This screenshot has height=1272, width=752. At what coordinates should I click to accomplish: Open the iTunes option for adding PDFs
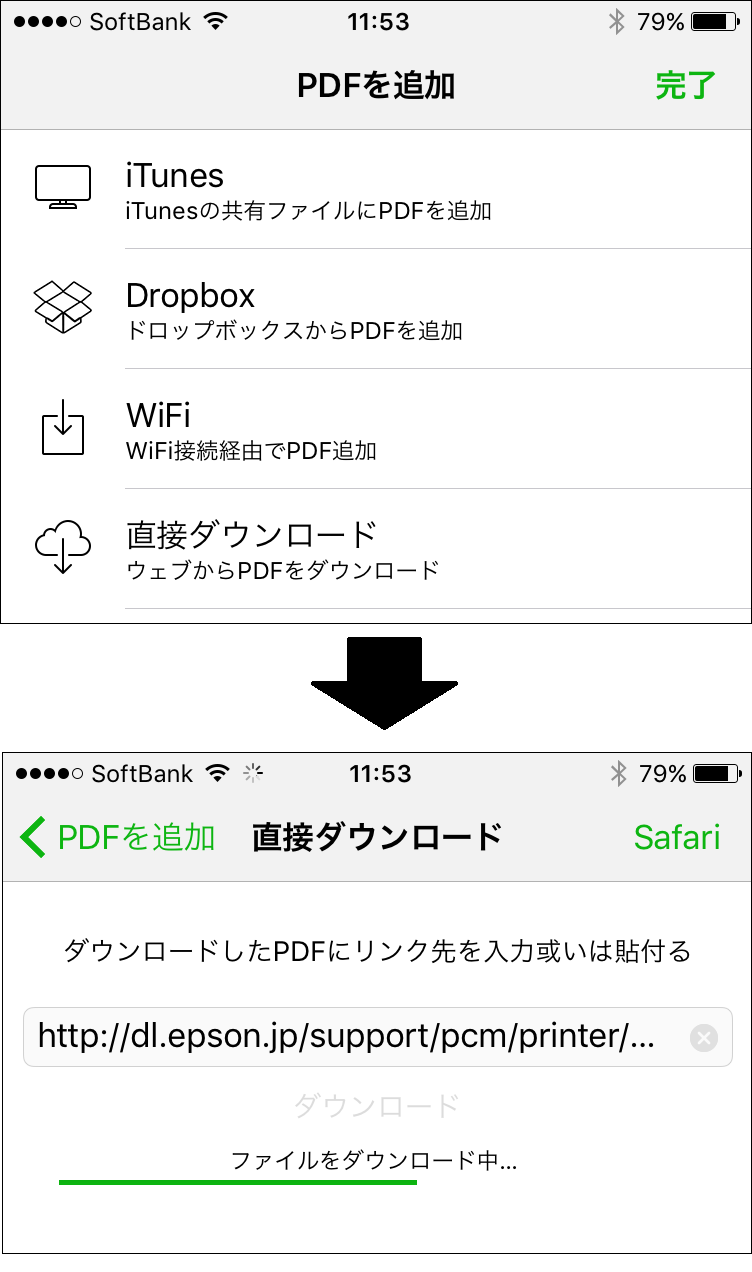376,189
